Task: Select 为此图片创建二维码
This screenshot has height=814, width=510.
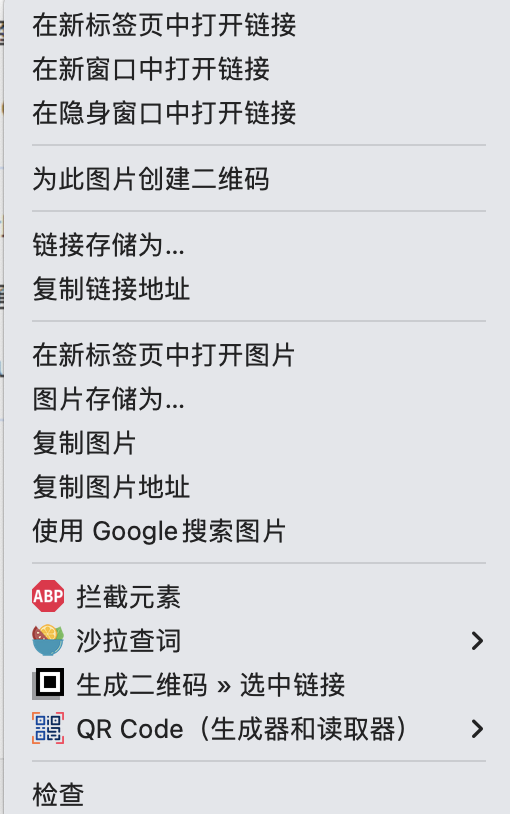Action: tap(258, 179)
